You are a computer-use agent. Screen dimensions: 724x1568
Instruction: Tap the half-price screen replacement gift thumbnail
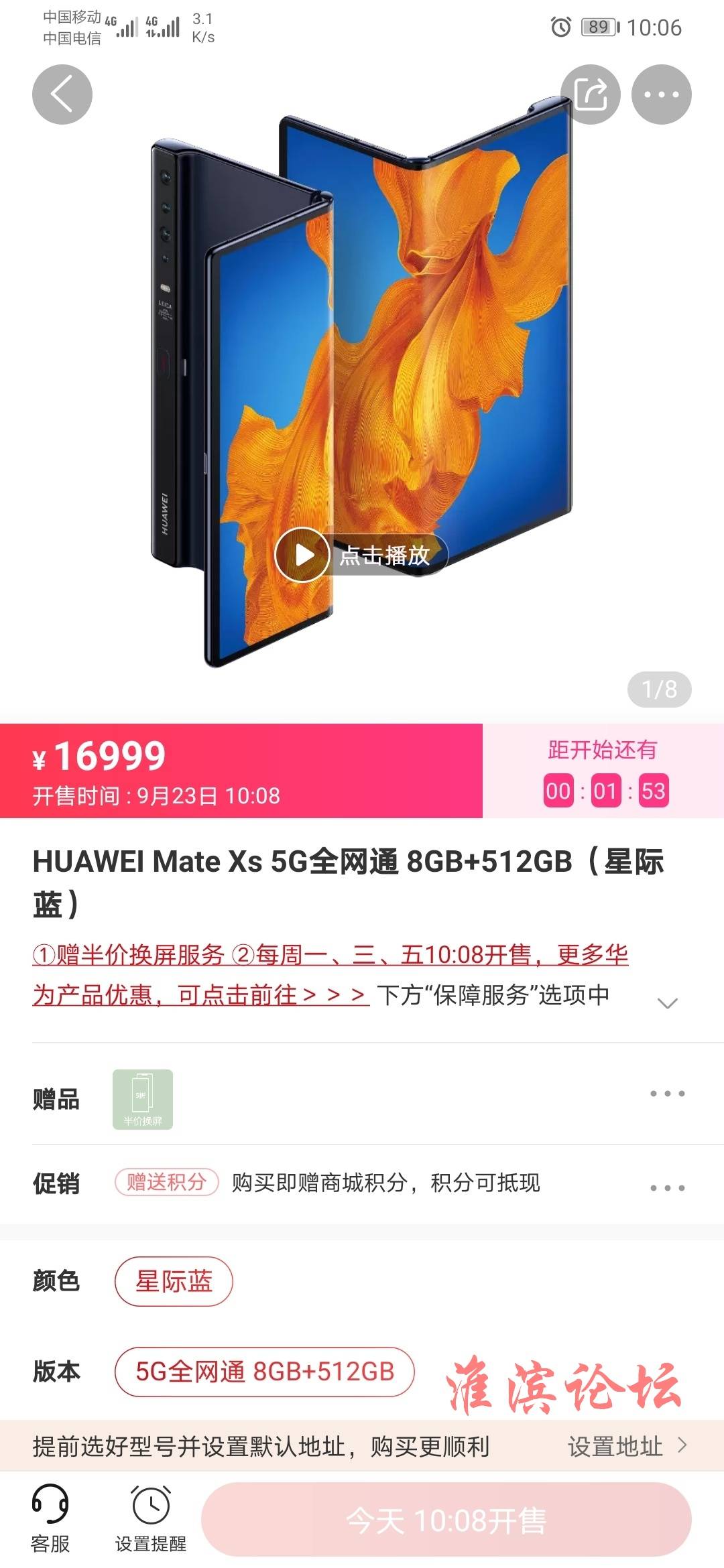(x=143, y=1100)
